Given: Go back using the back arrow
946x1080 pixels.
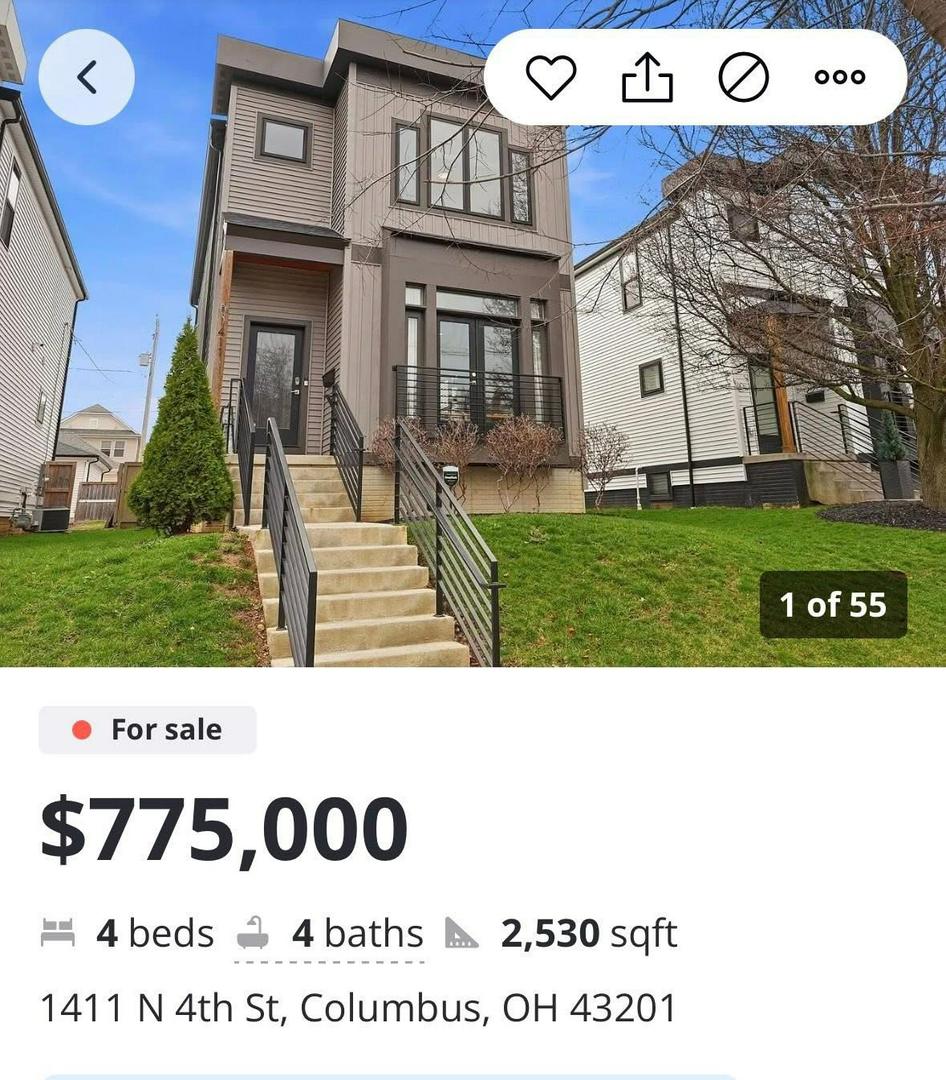Looking at the screenshot, I should coord(87,77).
